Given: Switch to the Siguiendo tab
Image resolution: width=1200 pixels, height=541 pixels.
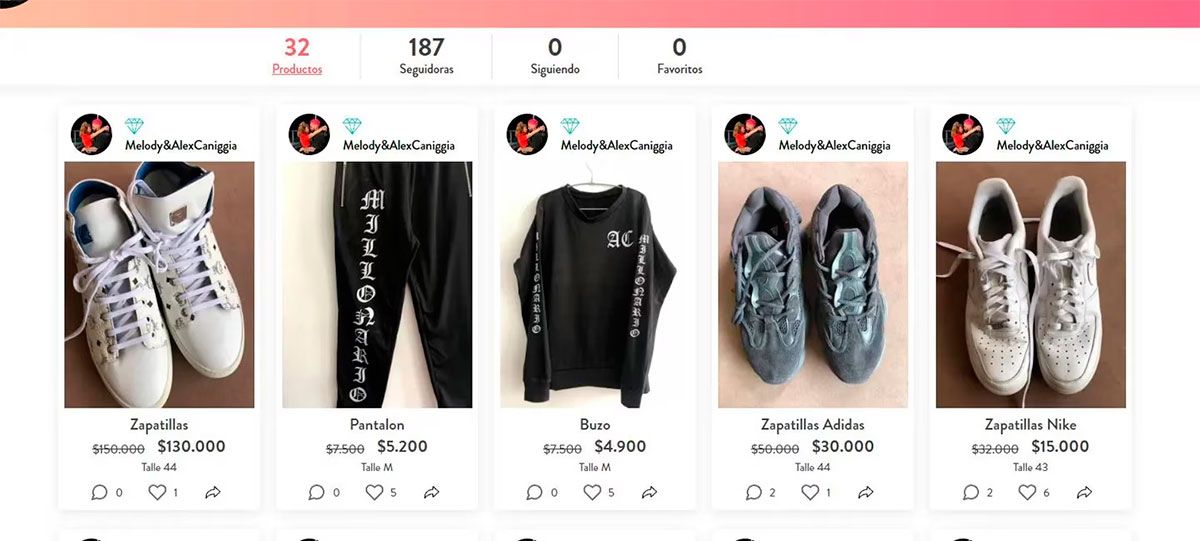Looking at the screenshot, I should pyautogui.click(x=555, y=56).
